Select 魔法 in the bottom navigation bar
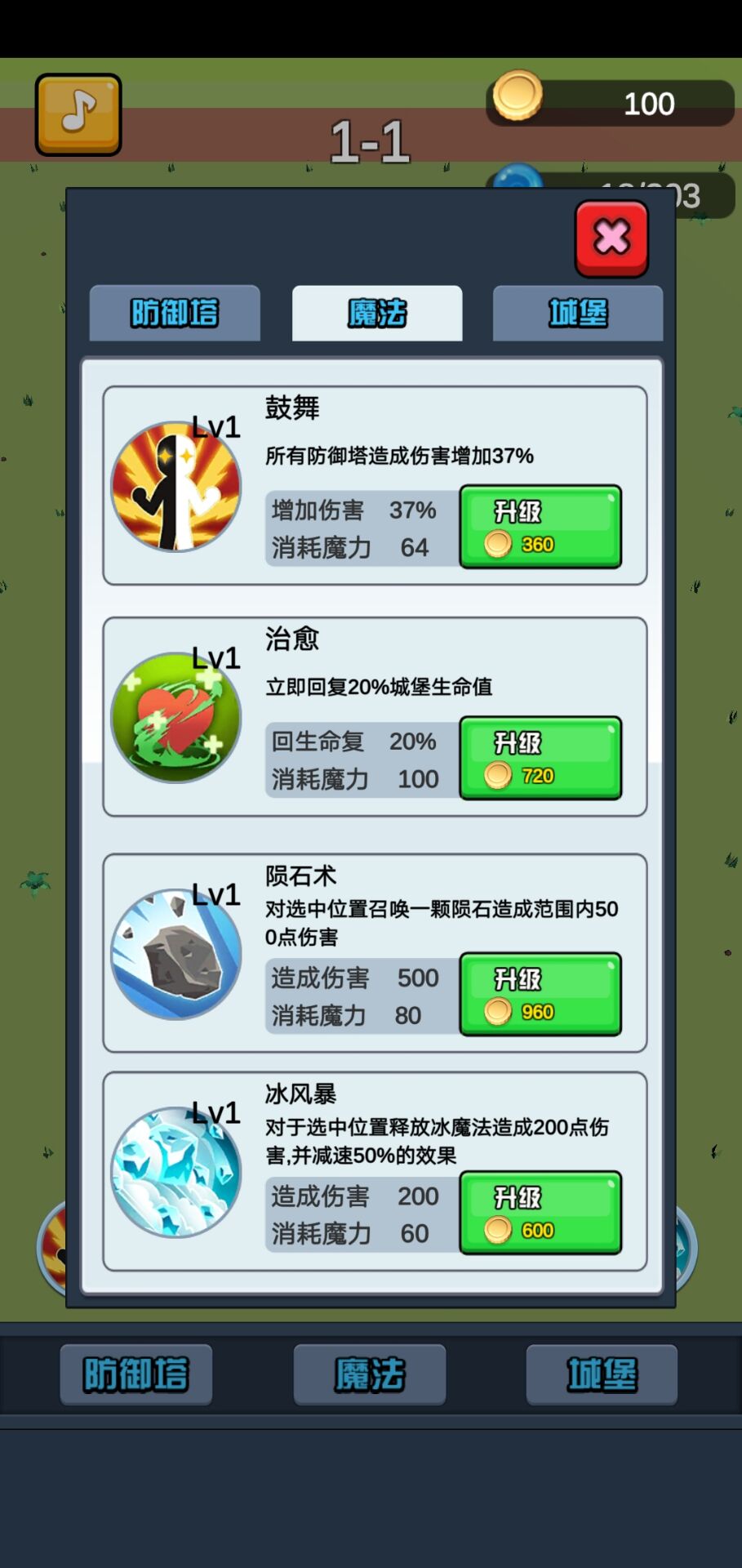Viewport: 742px width, 1568px height. pos(369,1374)
